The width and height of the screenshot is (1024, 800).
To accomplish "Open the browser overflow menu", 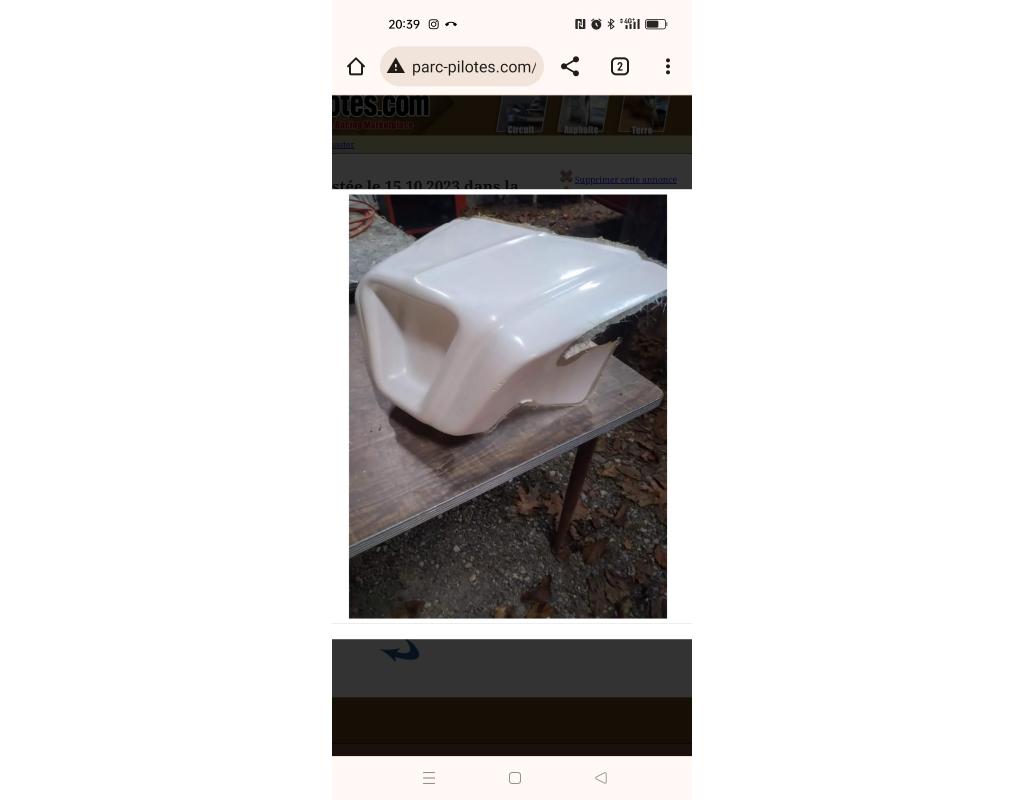I will (x=667, y=67).
